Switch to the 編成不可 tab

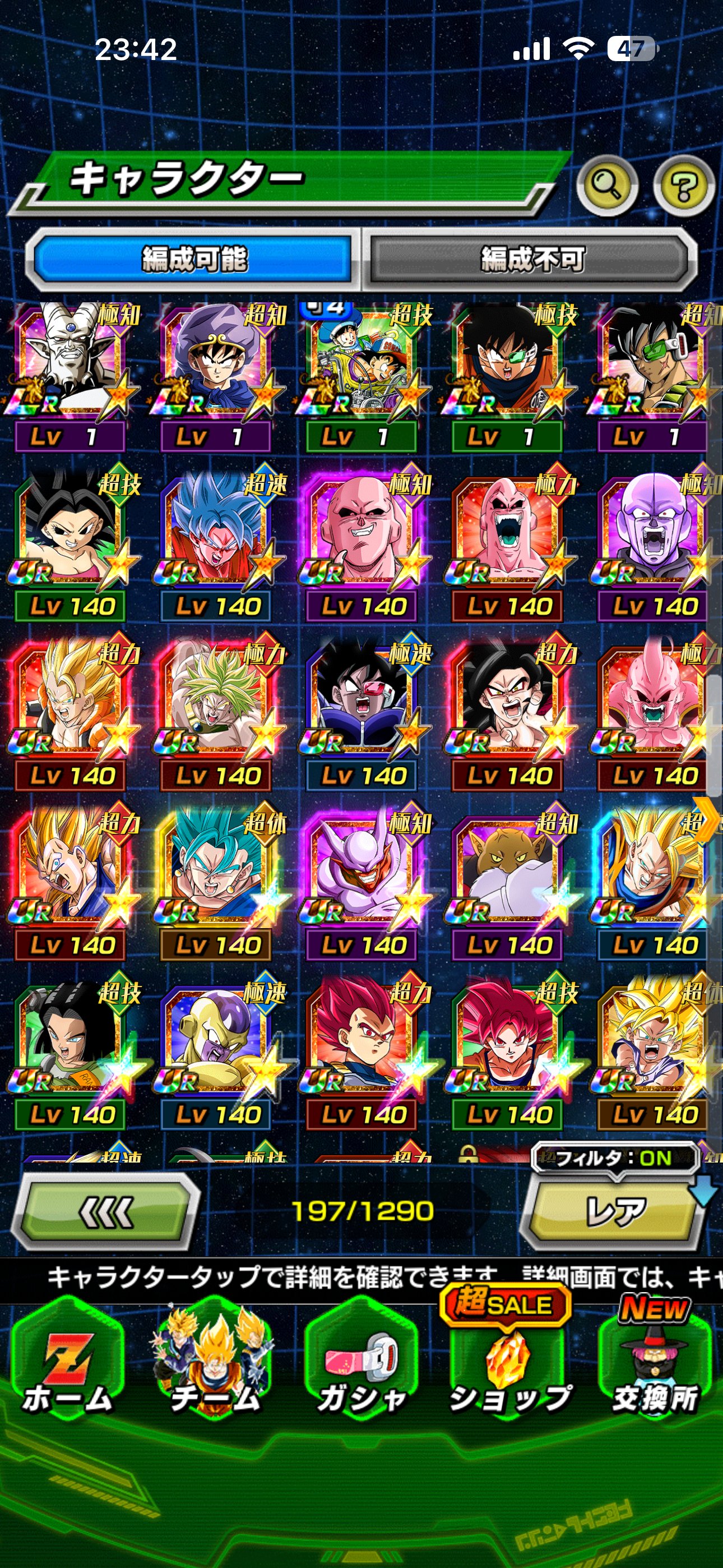tap(532, 259)
